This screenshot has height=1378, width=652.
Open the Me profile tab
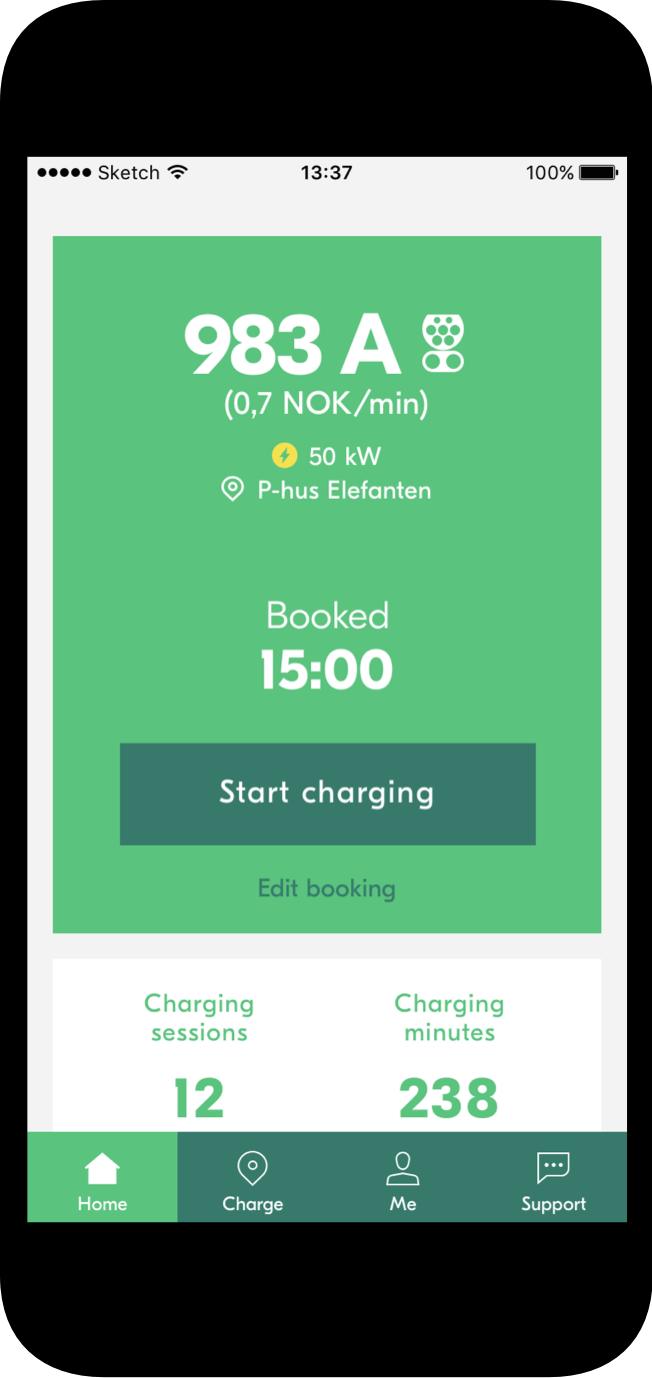click(x=402, y=1178)
